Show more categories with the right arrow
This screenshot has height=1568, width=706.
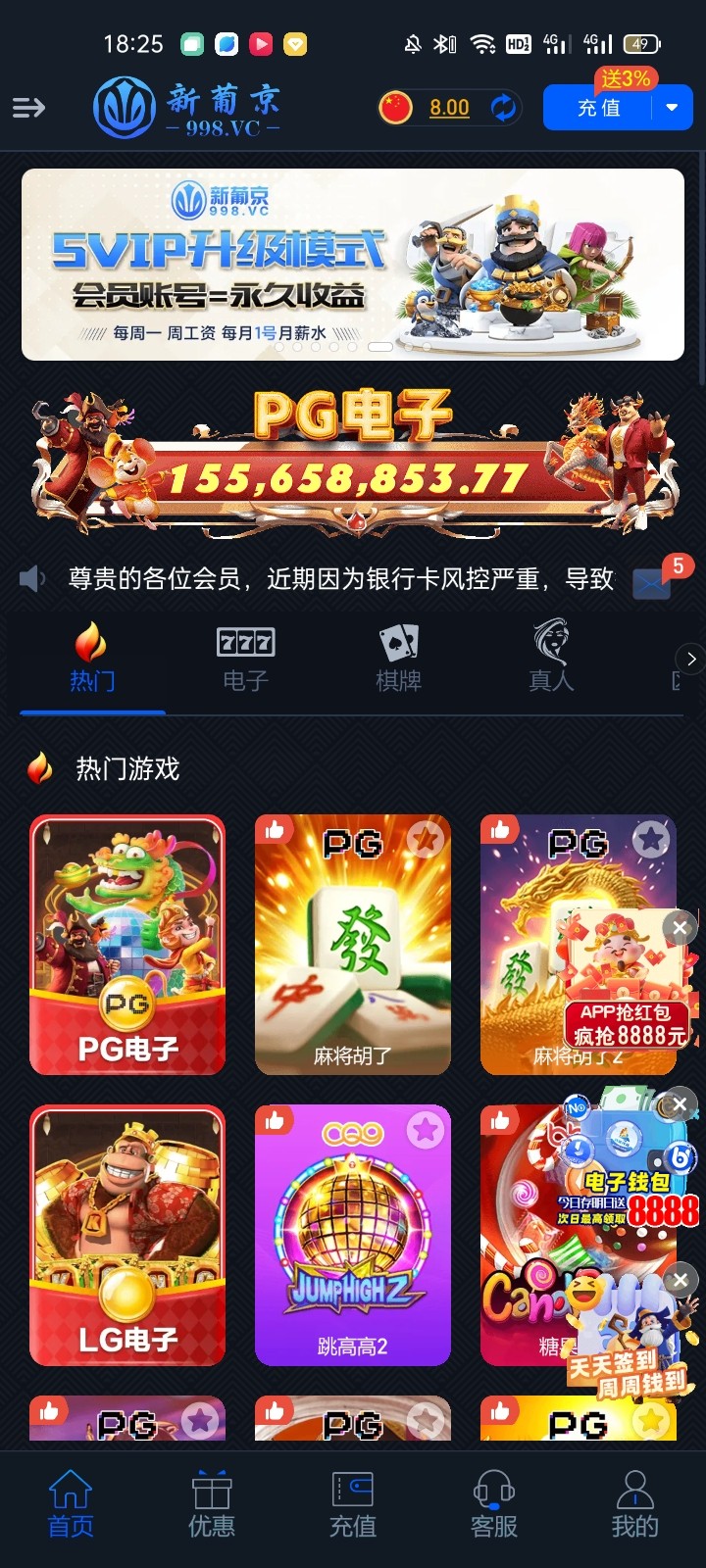(x=691, y=660)
